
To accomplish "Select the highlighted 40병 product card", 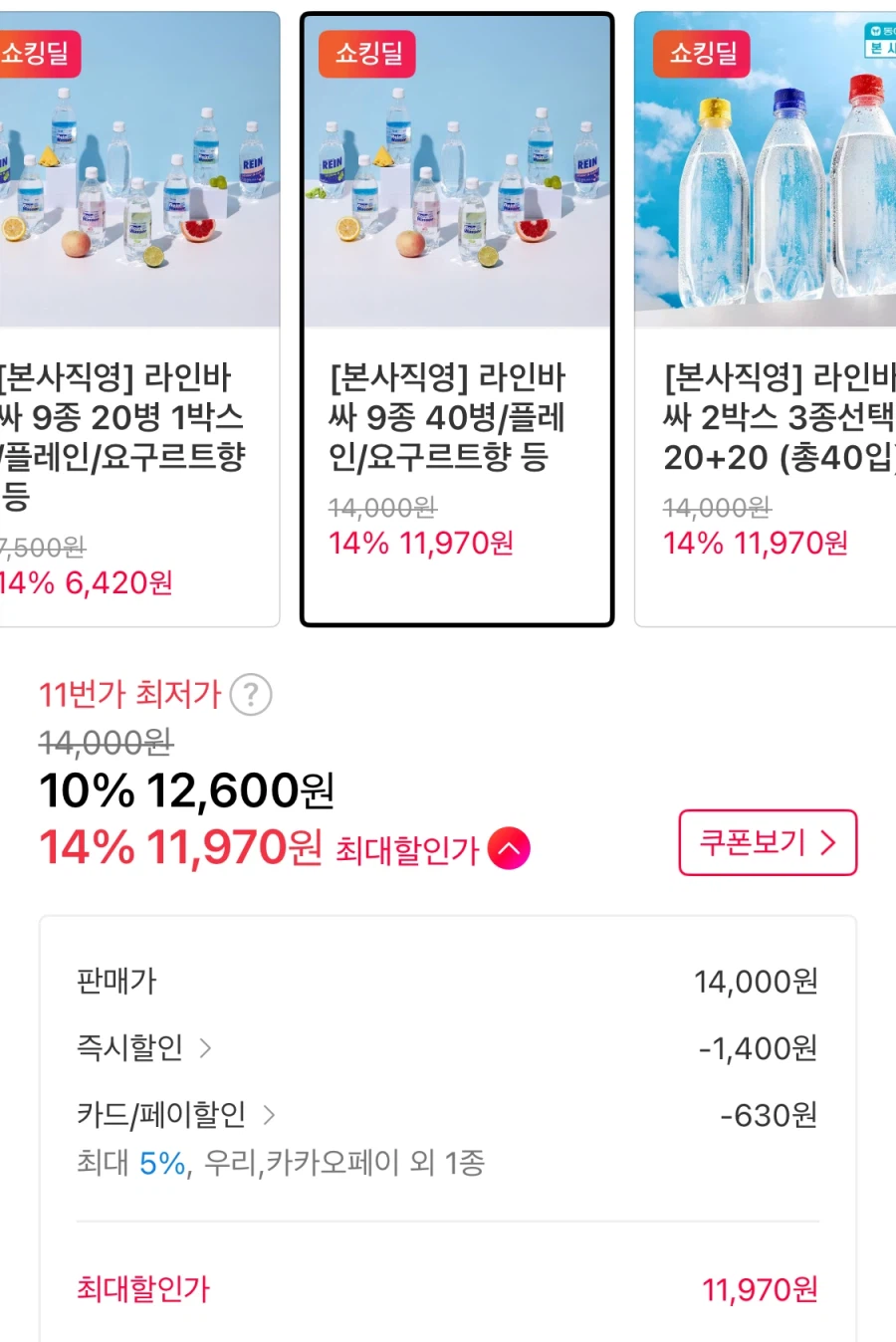I will tap(456, 319).
